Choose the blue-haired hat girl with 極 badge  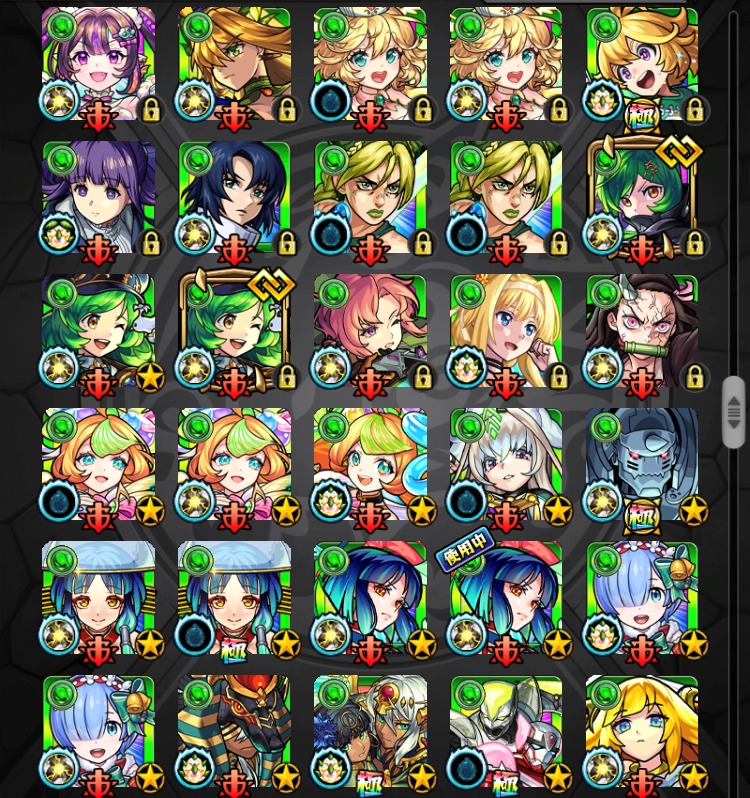(x=234, y=598)
